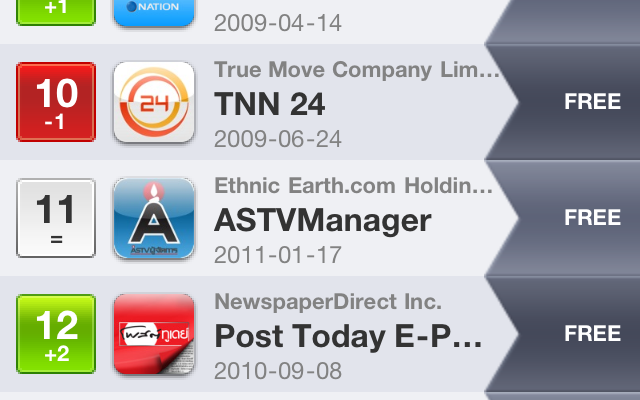Tap FREE button for ASTVManager

point(592,218)
